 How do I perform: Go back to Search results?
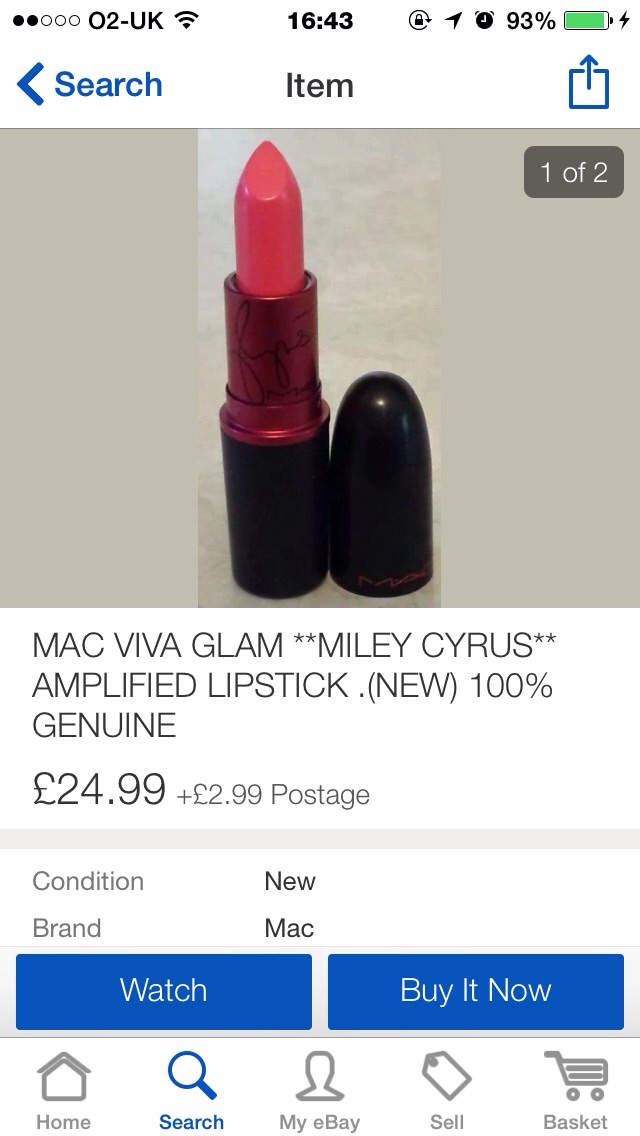pyautogui.click(x=90, y=85)
